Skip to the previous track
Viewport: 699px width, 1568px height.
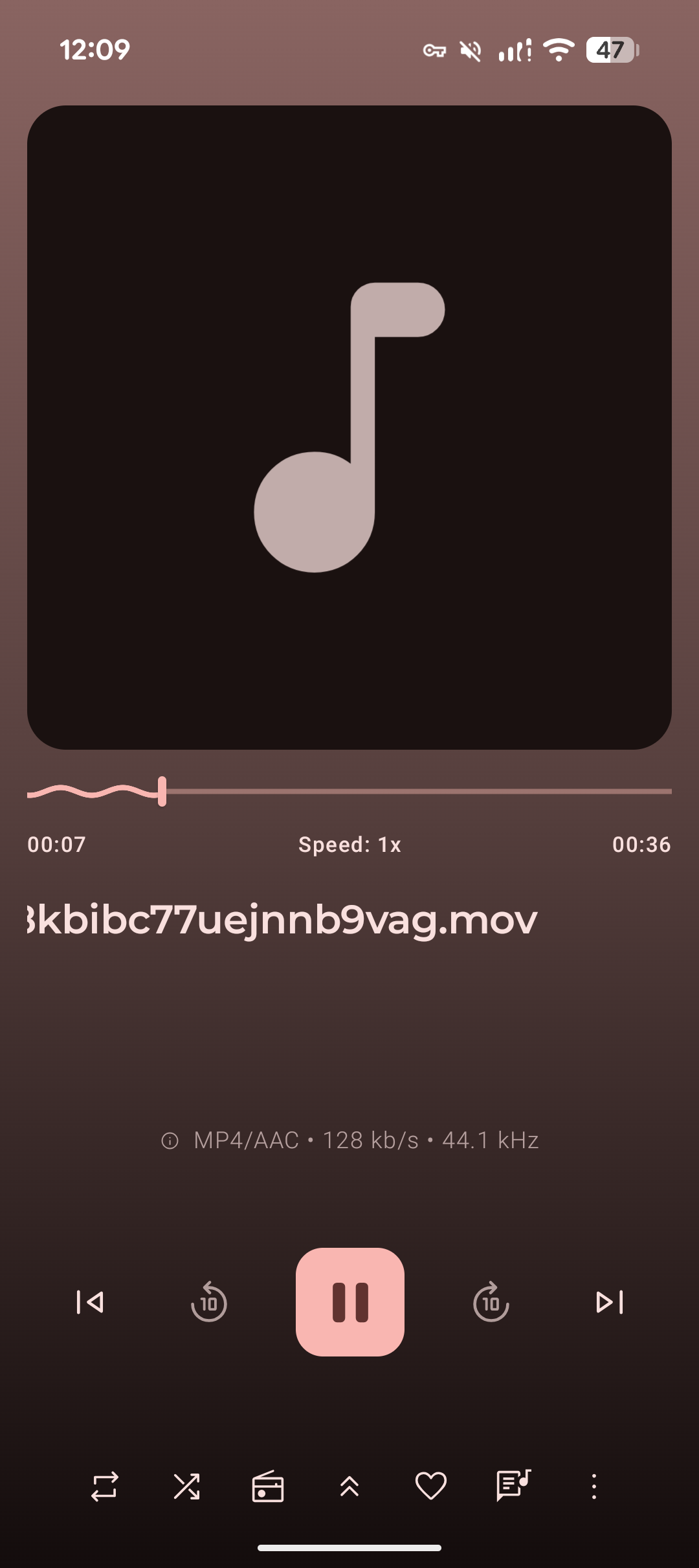(90, 1302)
